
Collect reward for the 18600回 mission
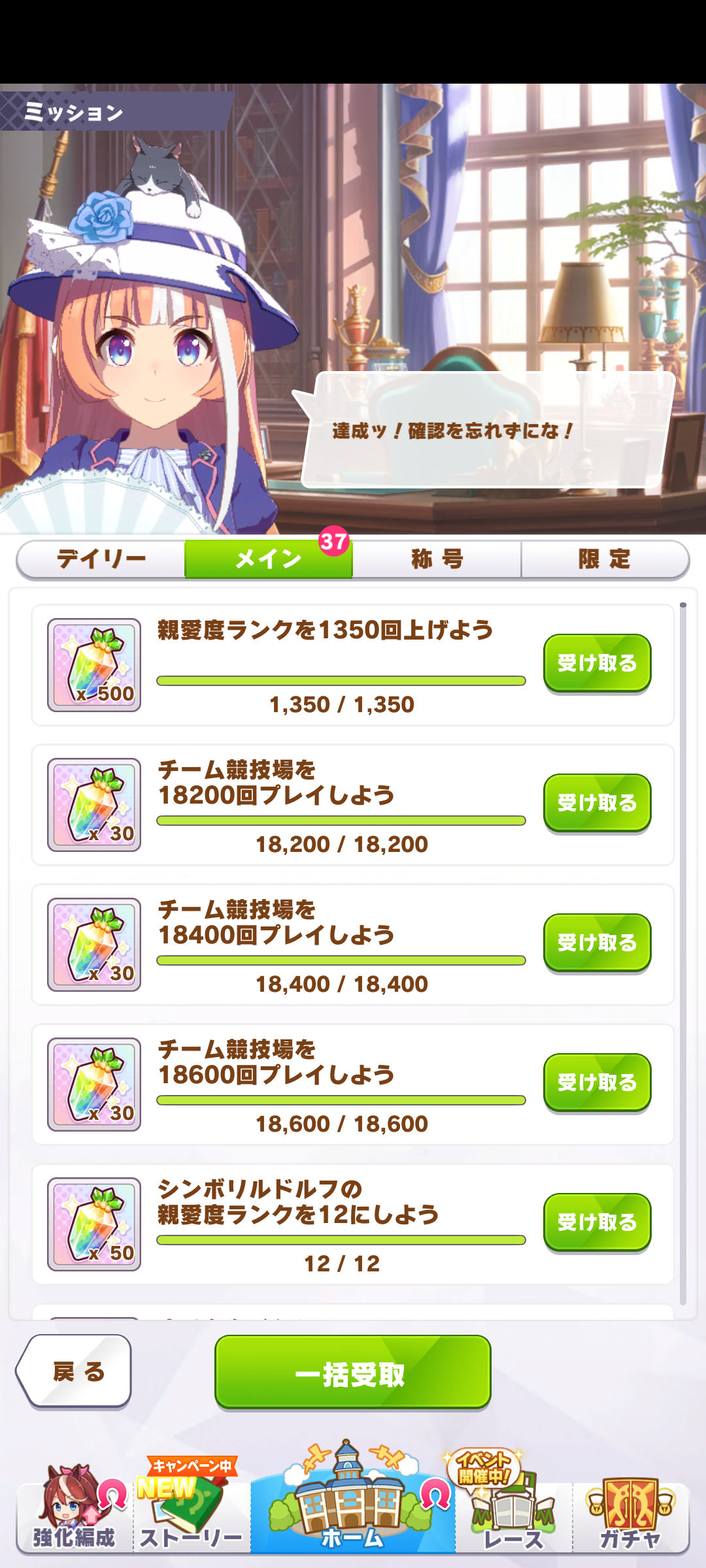tap(597, 1083)
